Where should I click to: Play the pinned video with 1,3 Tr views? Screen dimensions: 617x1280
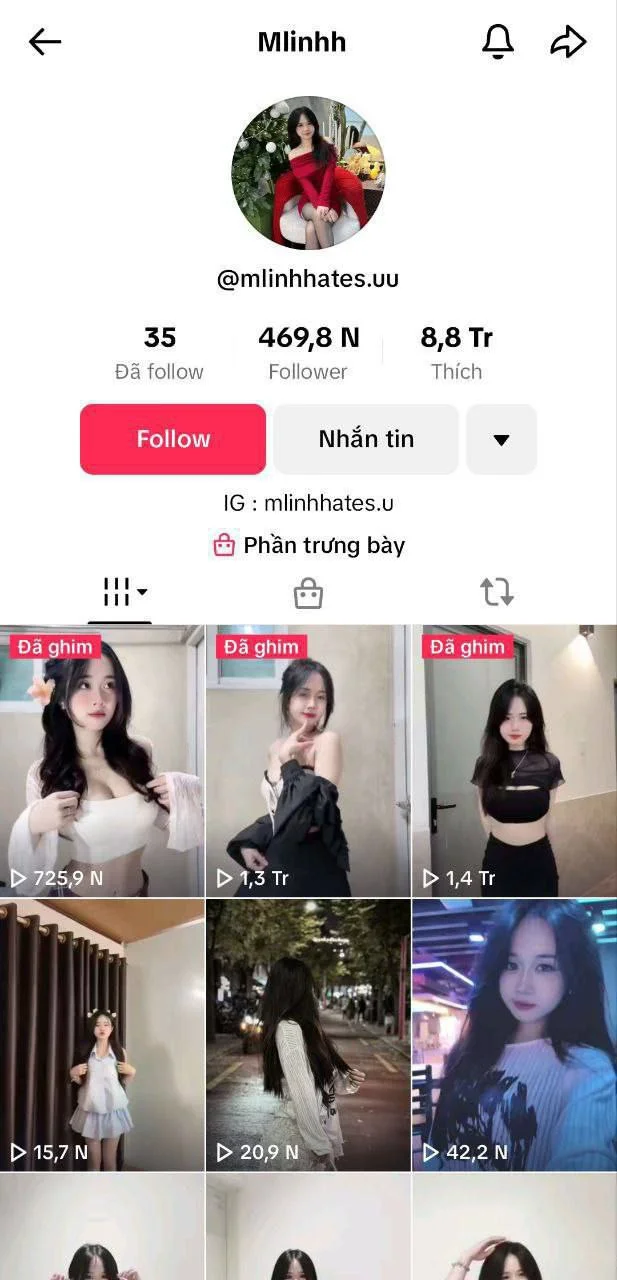(x=308, y=761)
